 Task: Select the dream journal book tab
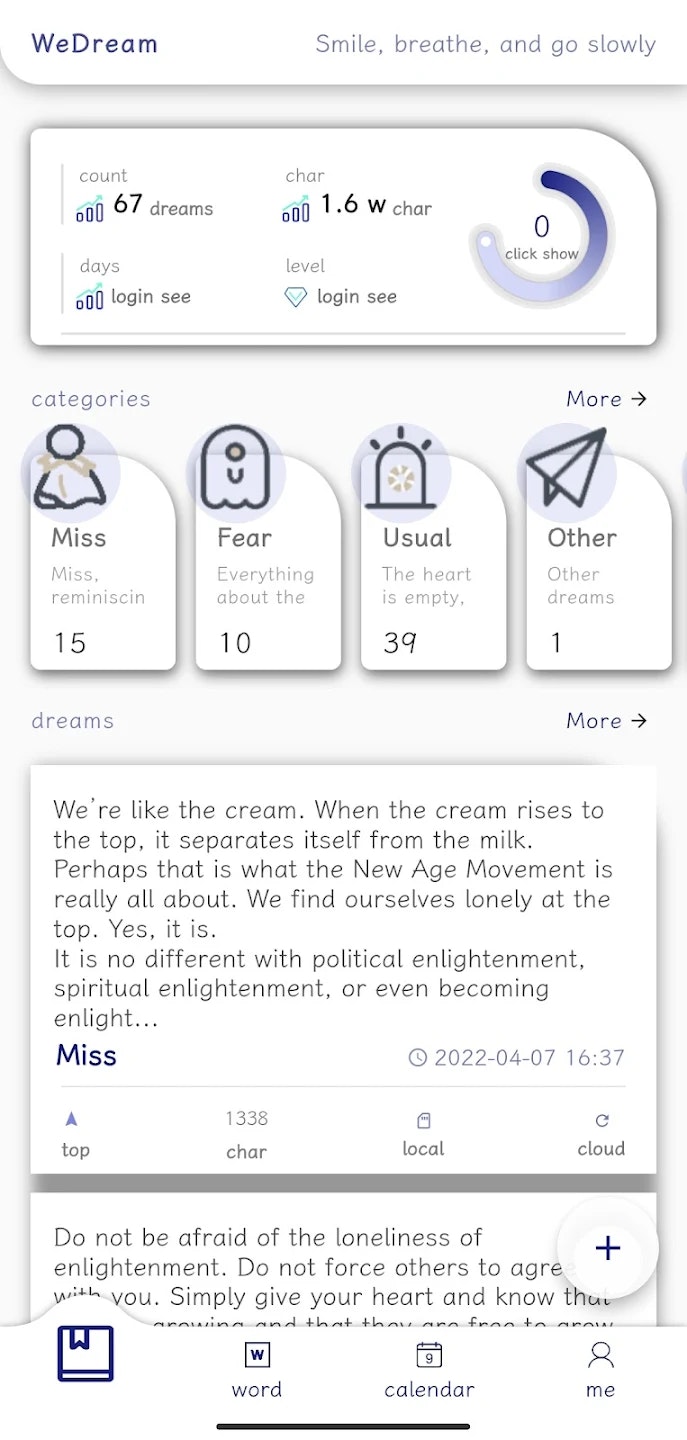click(86, 1354)
